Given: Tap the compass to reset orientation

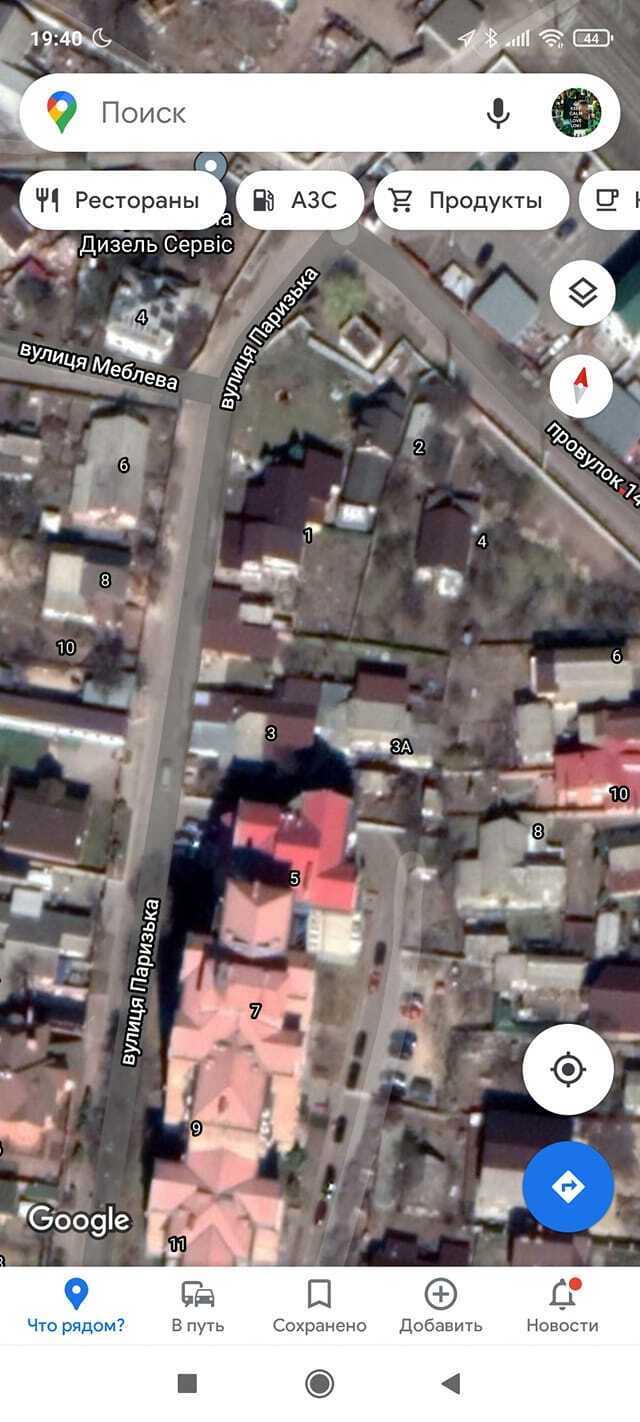Looking at the screenshot, I should point(582,386).
